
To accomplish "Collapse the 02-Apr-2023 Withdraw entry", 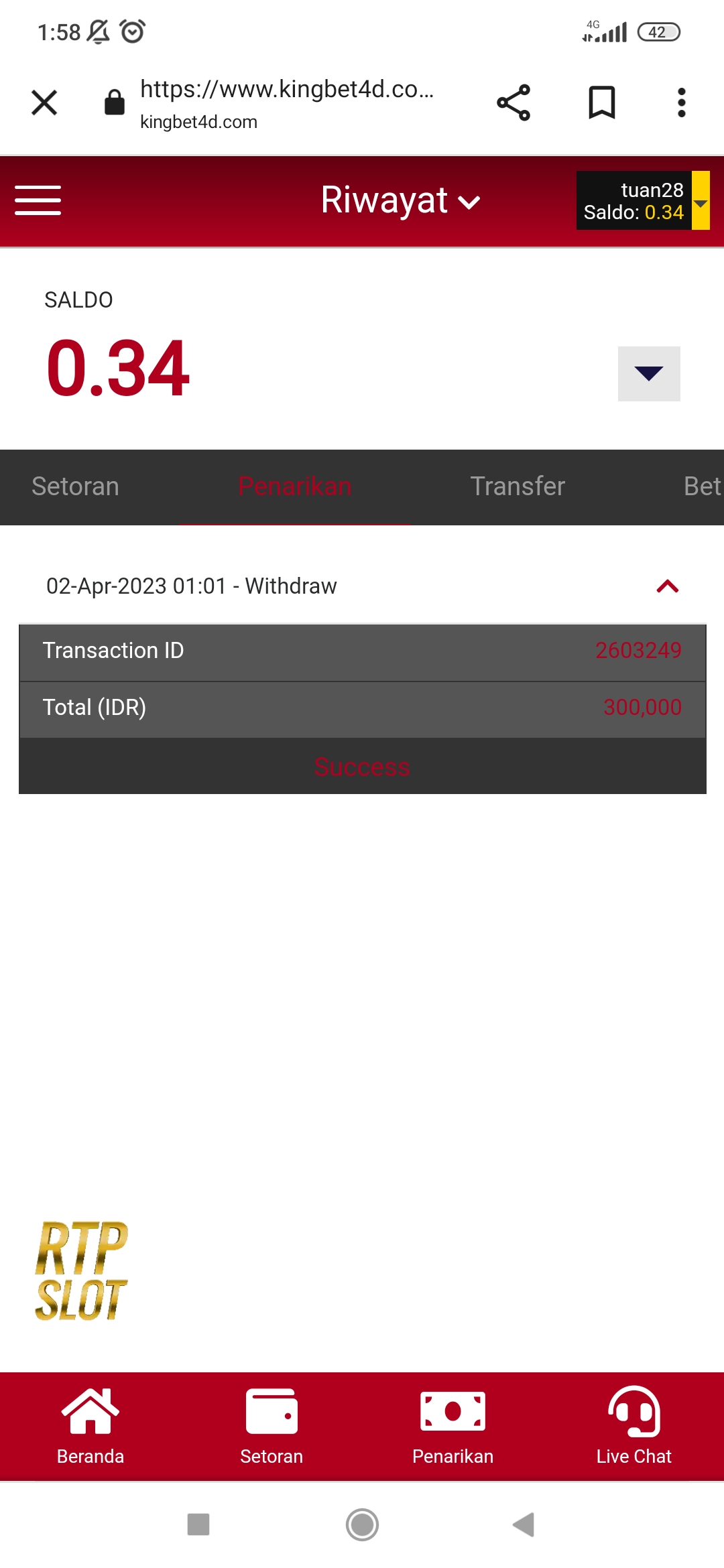I will point(667,587).
